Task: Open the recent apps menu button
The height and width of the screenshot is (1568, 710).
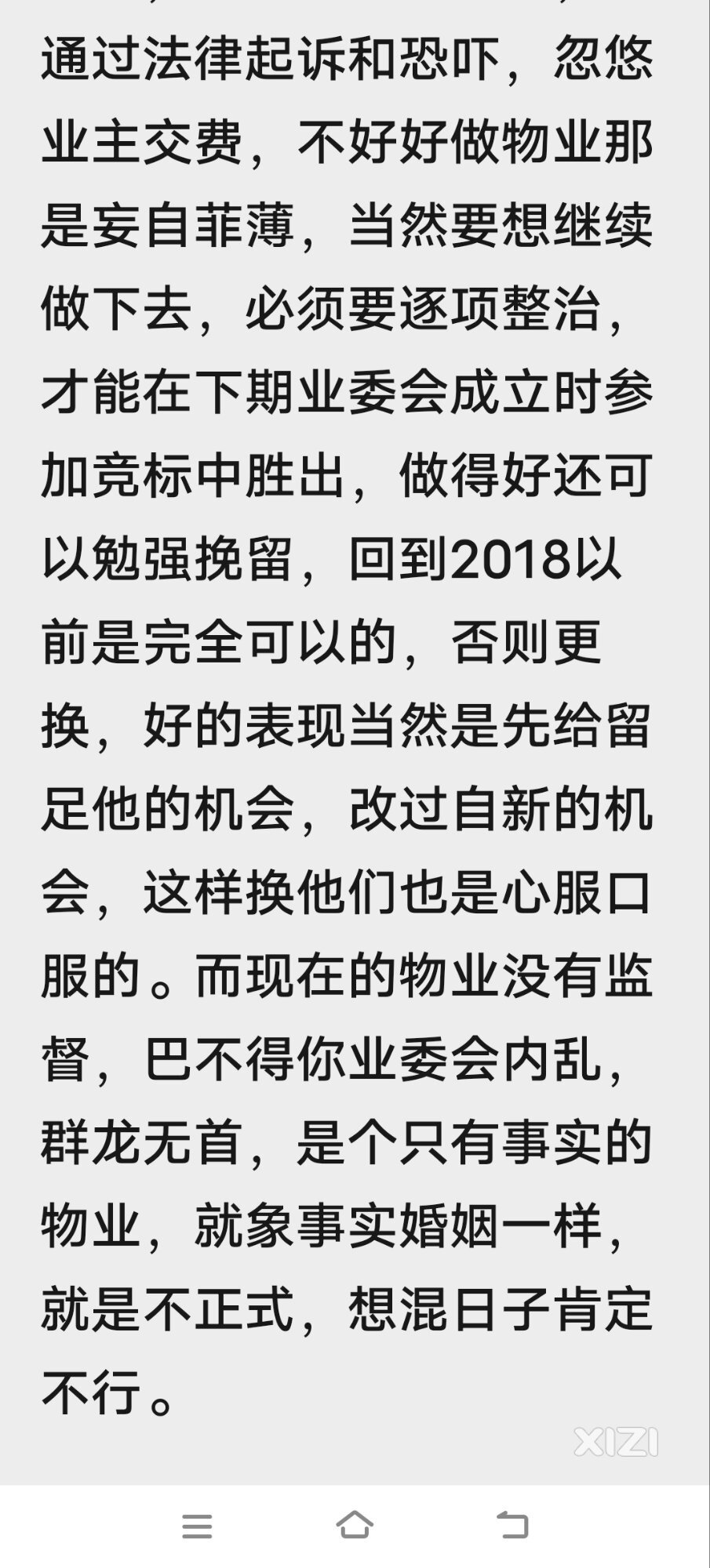Action: 197,1526
